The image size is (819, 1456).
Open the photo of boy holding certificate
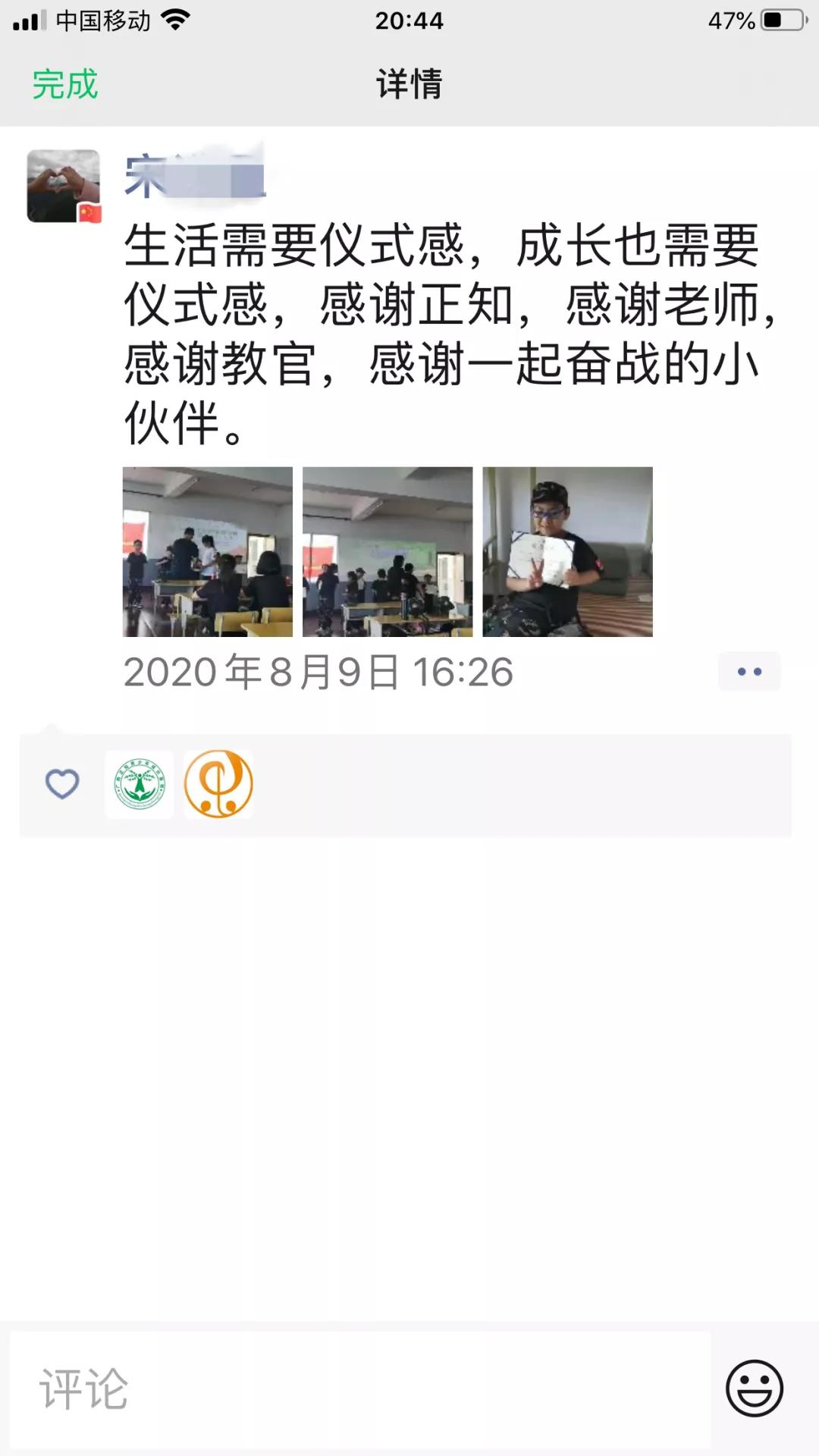tap(567, 551)
